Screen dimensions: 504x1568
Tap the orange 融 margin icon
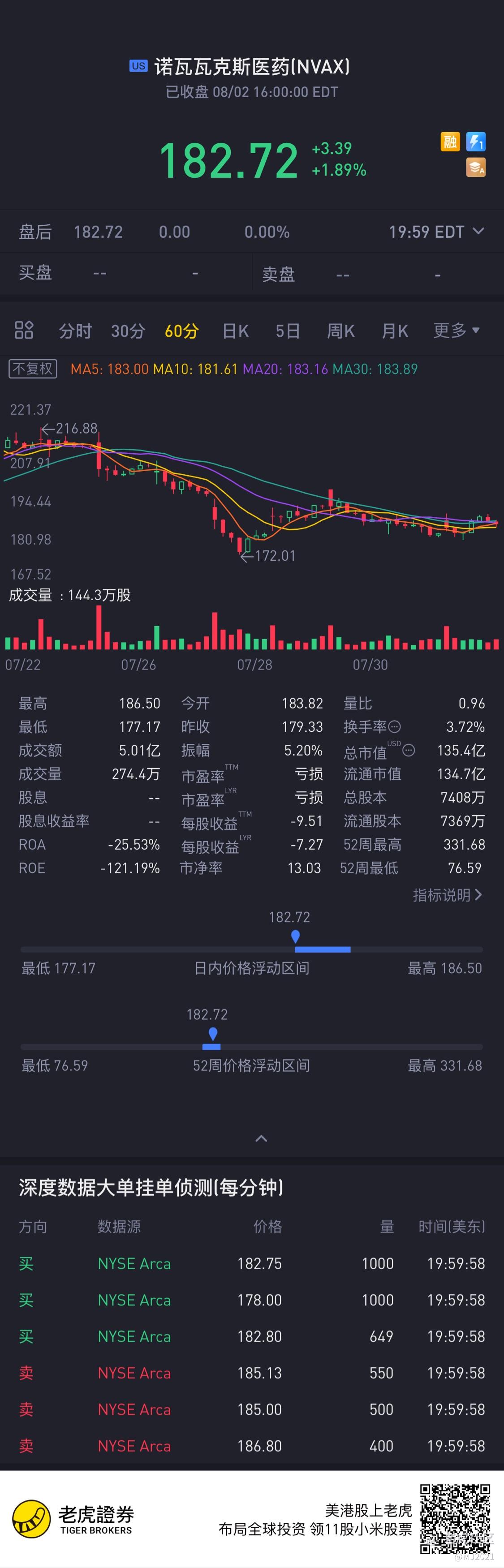coord(450,142)
